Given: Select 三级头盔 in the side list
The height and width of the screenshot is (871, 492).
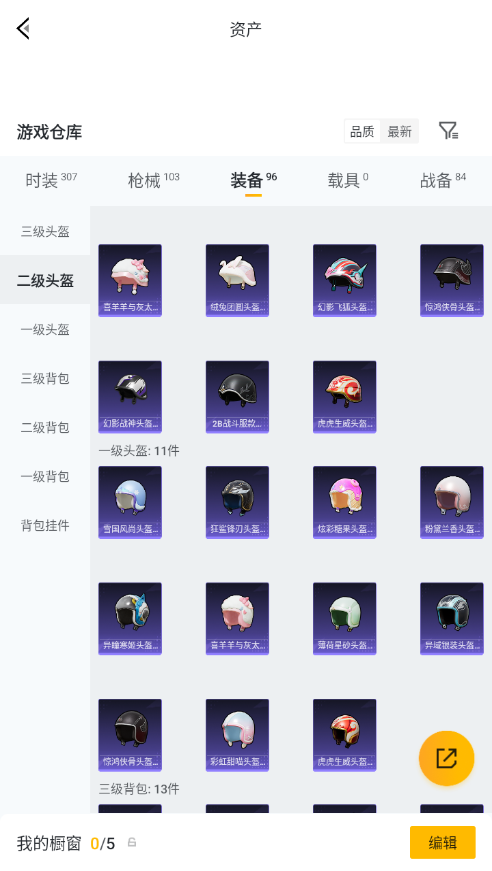Looking at the screenshot, I should coord(45,231).
